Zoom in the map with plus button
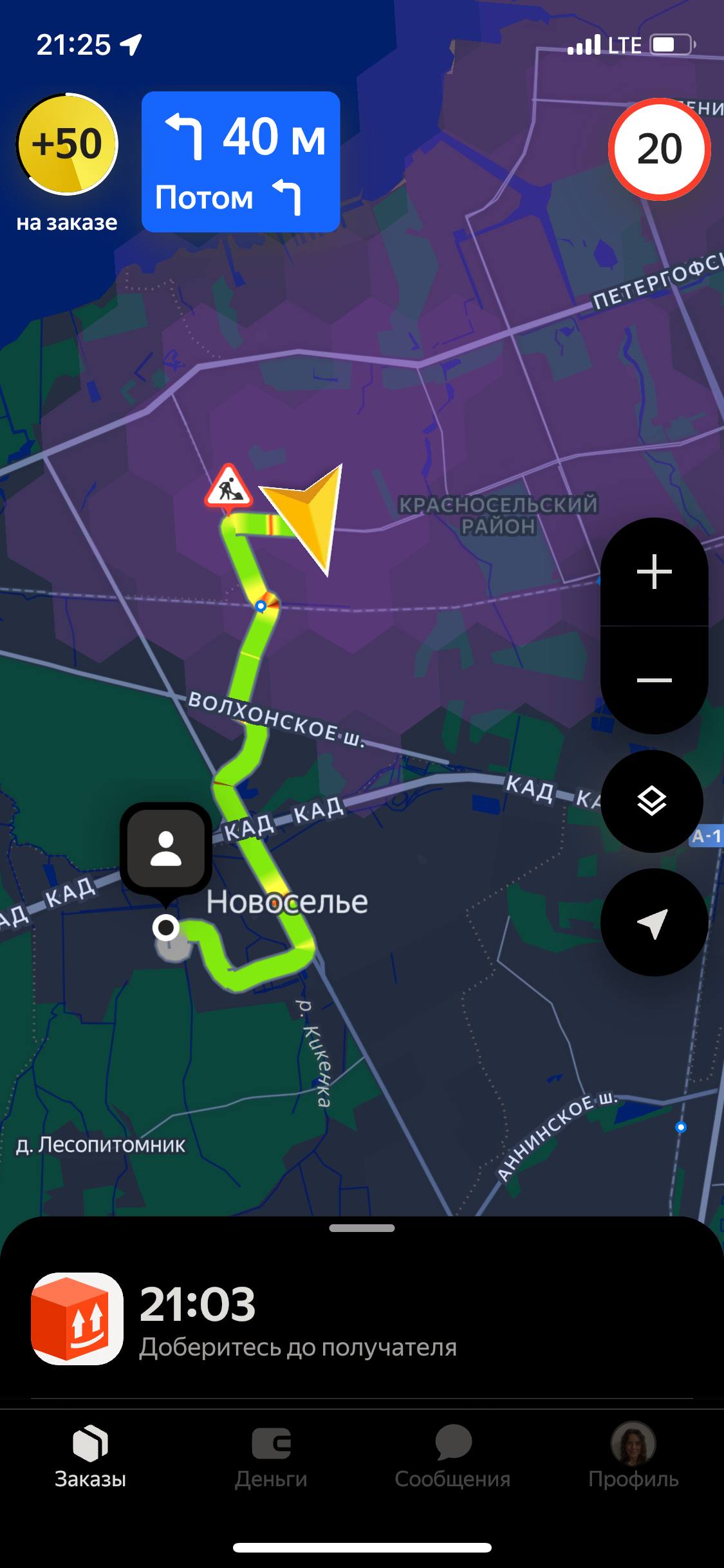This screenshot has width=724, height=1568. click(x=654, y=572)
